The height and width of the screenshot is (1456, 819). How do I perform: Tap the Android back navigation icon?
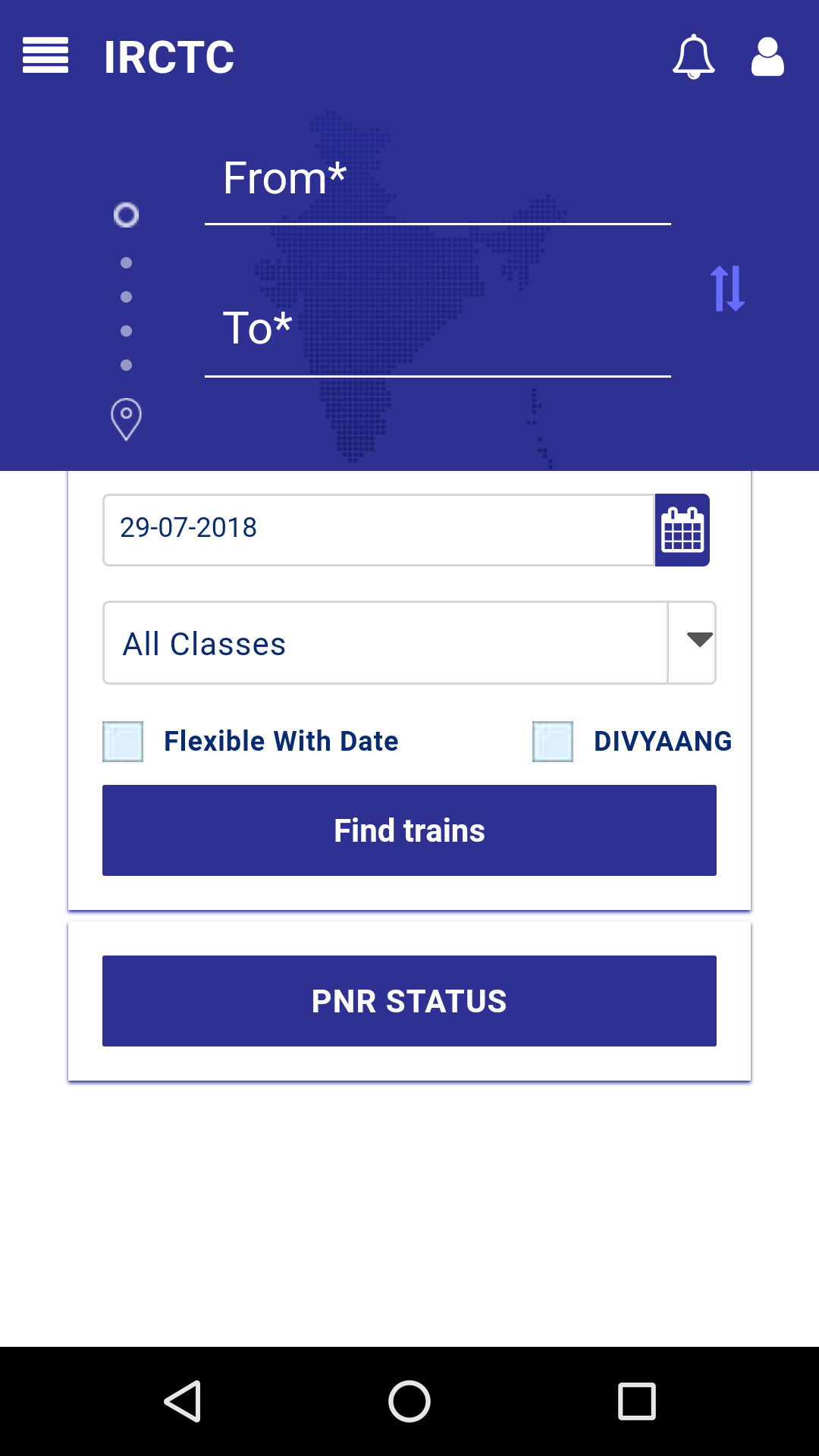[x=184, y=1401]
